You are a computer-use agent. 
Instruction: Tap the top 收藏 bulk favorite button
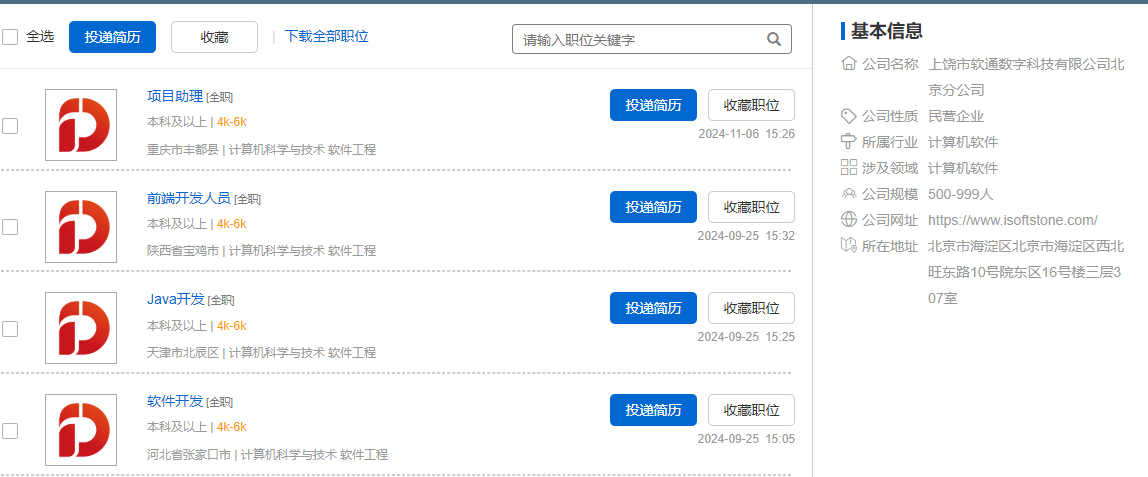214,37
